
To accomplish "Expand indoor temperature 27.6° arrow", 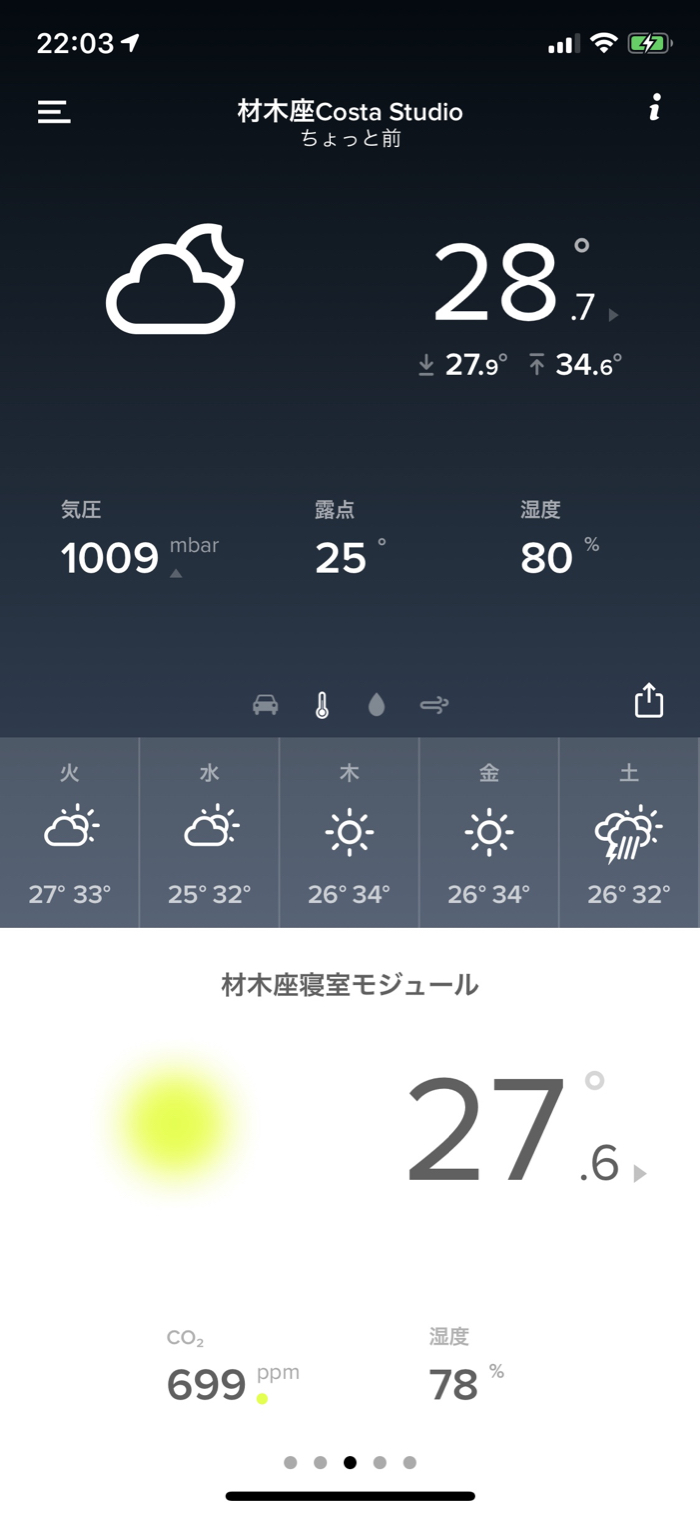I will pos(640,1173).
